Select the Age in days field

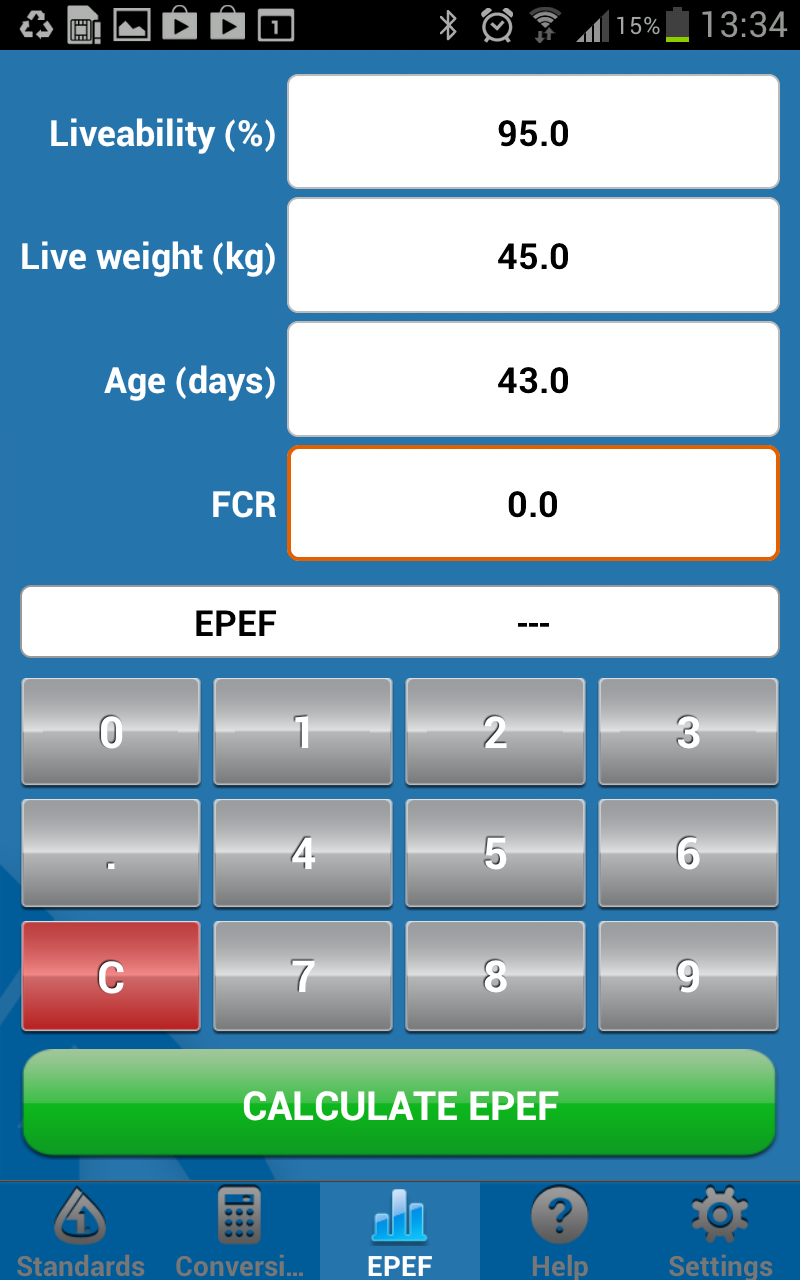533,380
